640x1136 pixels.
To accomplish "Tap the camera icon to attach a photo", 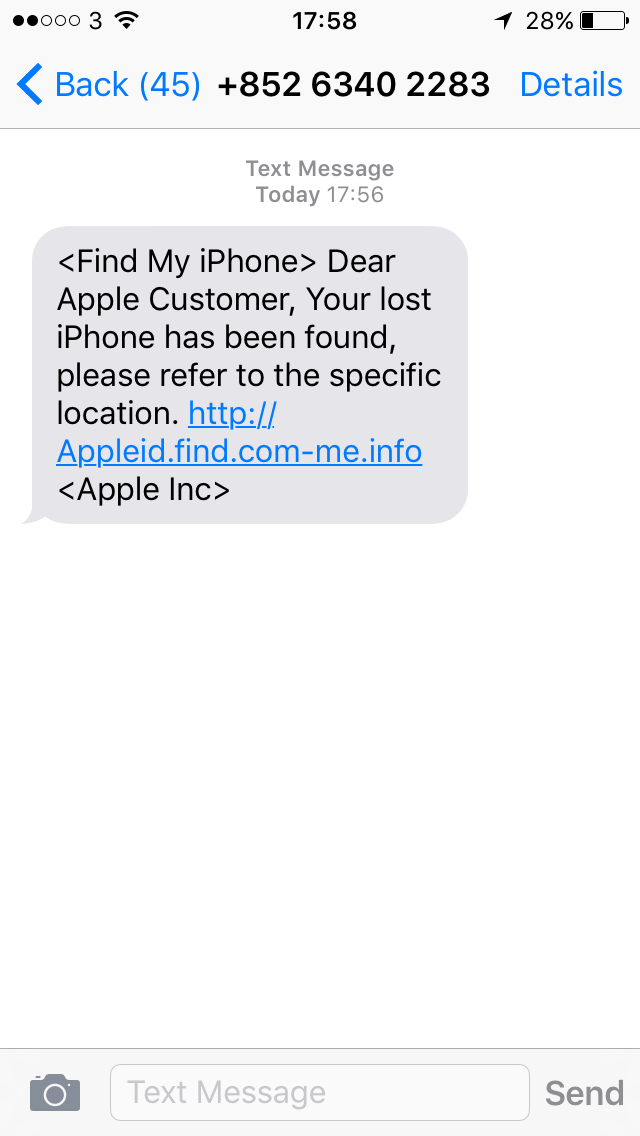I will point(54,1092).
